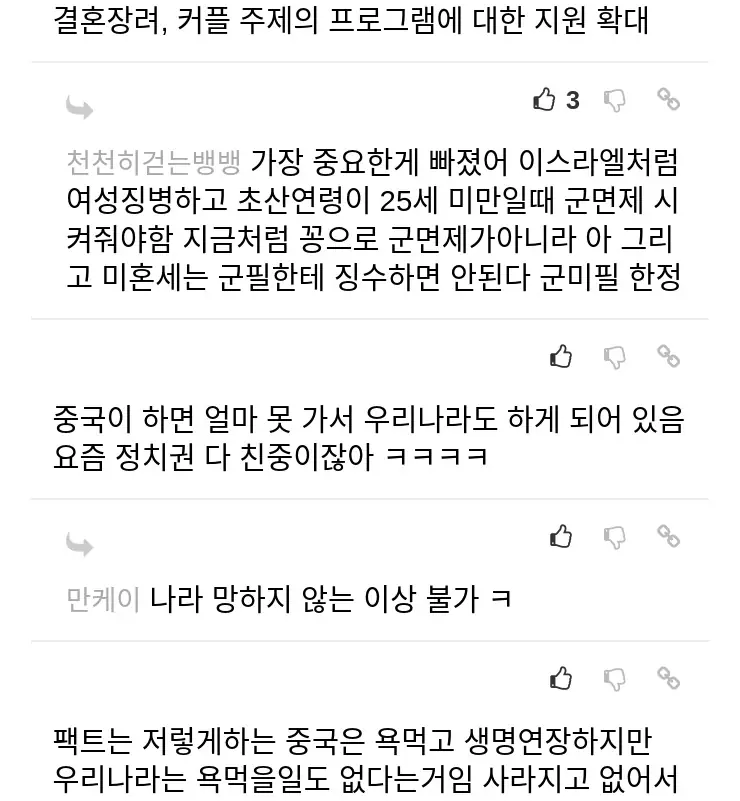Like the comment starting 팩트는 저렇게하는
The height and width of the screenshot is (801, 740).
pos(561,678)
